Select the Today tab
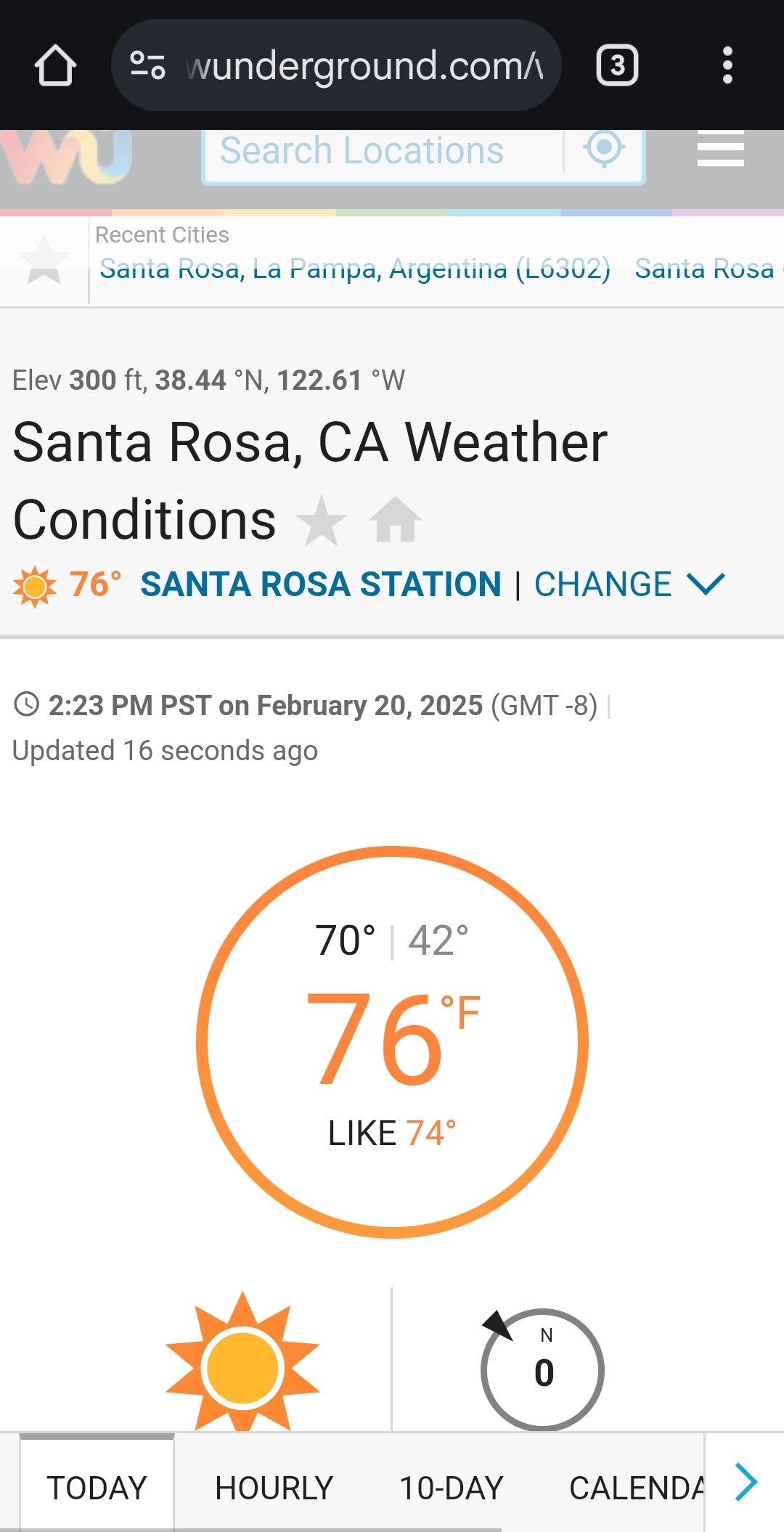Screen dimensions: 784x1532 point(97,1488)
